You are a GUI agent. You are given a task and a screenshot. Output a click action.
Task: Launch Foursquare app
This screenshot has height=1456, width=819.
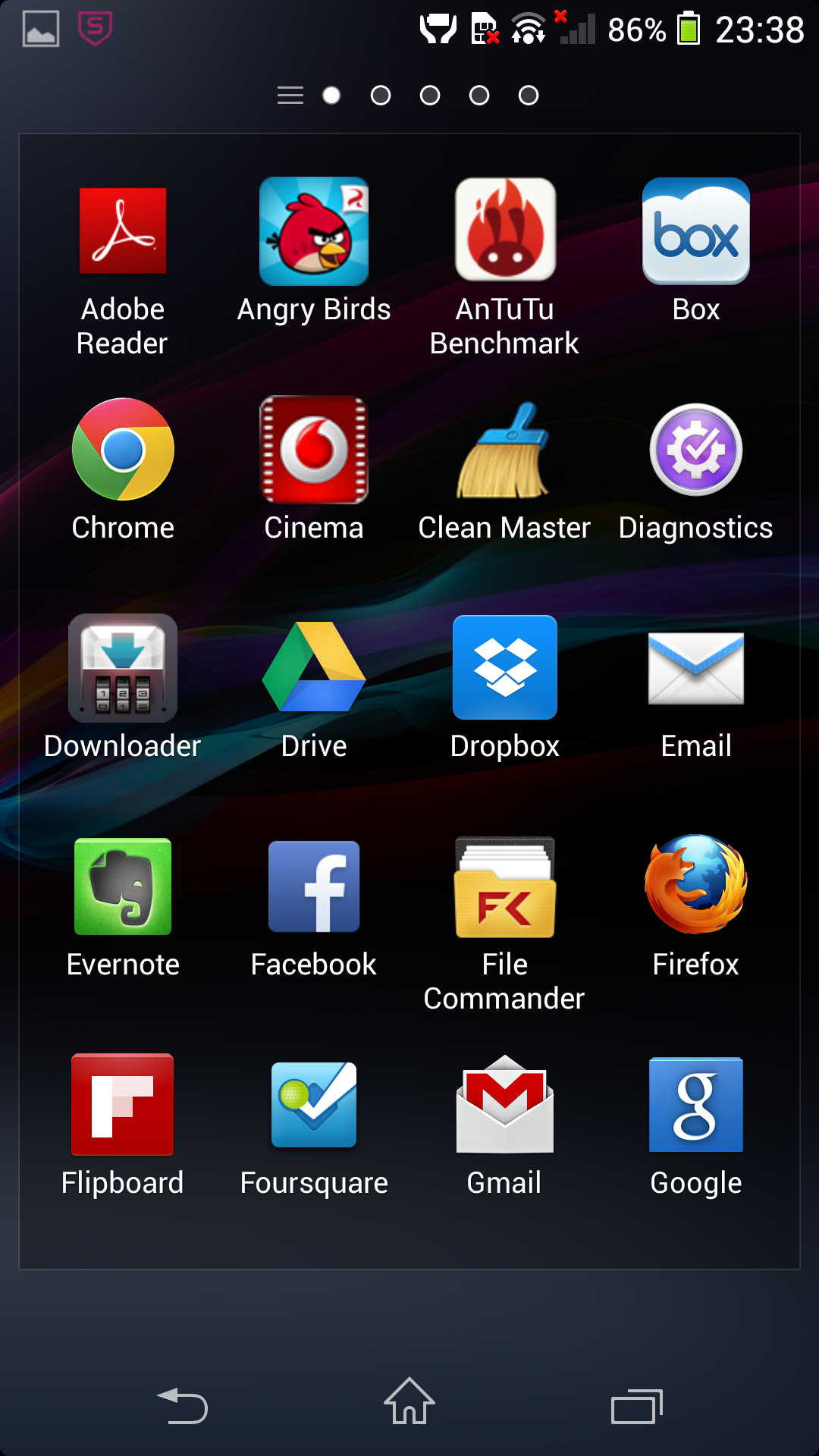(x=314, y=1105)
